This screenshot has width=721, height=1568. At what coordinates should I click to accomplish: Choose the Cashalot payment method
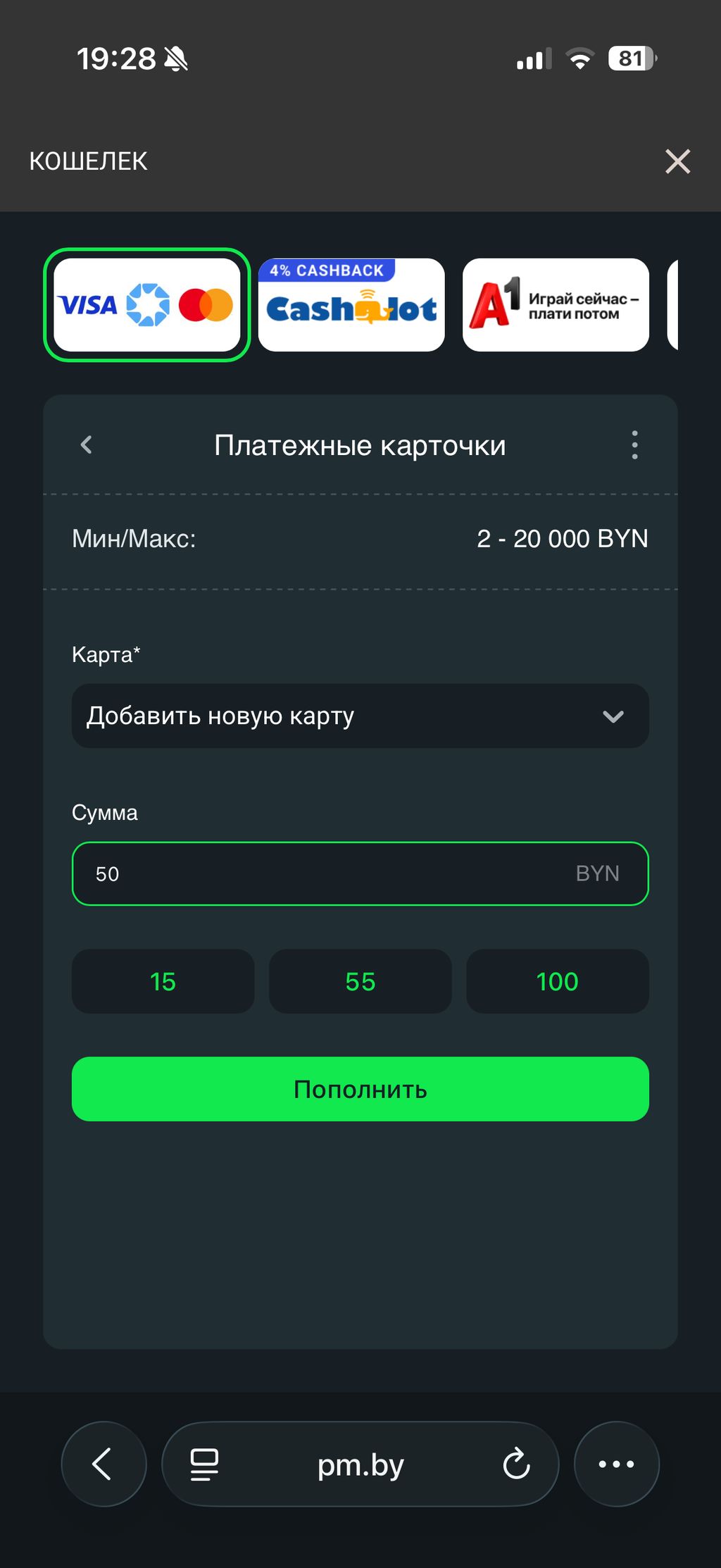tap(351, 304)
